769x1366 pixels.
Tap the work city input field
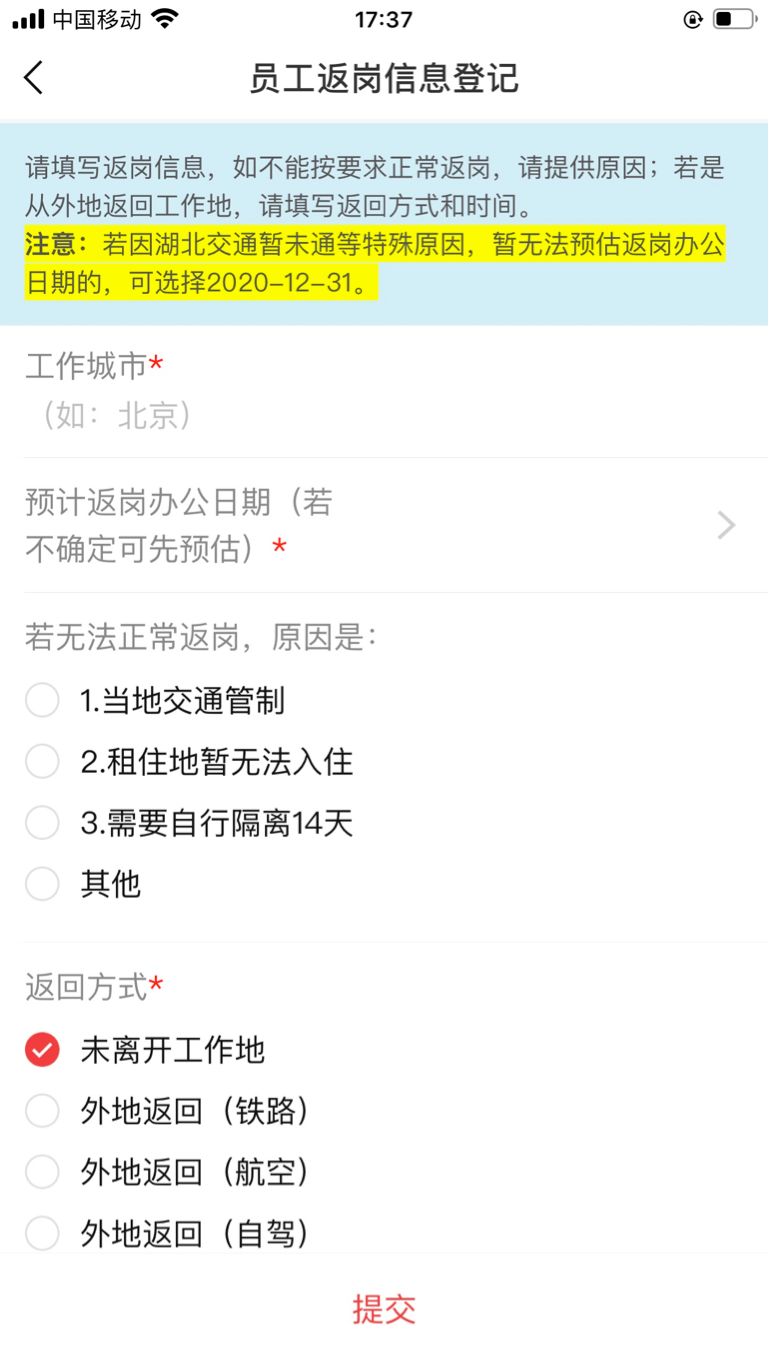click(x=384, y=415)
